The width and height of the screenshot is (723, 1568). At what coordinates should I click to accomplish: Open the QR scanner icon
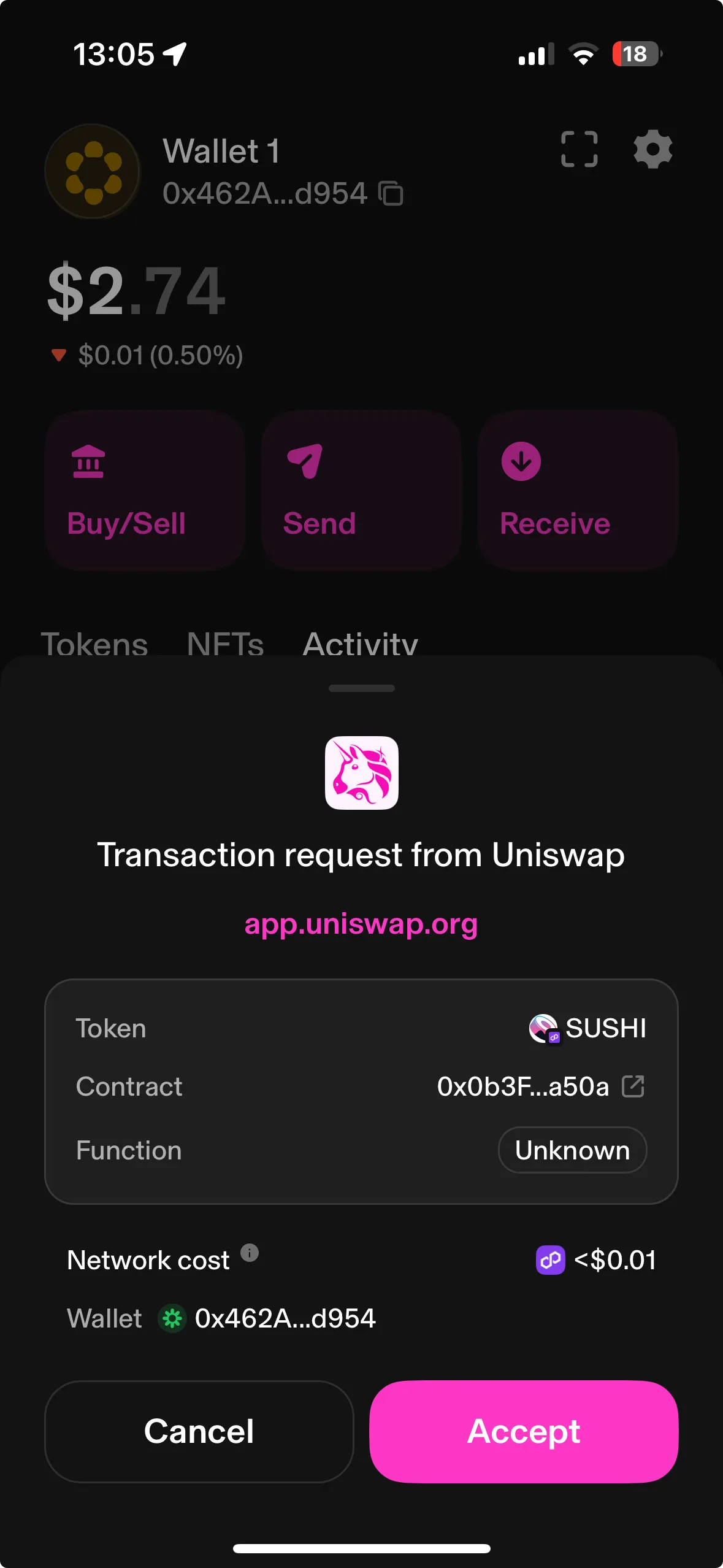pos(580,150)
